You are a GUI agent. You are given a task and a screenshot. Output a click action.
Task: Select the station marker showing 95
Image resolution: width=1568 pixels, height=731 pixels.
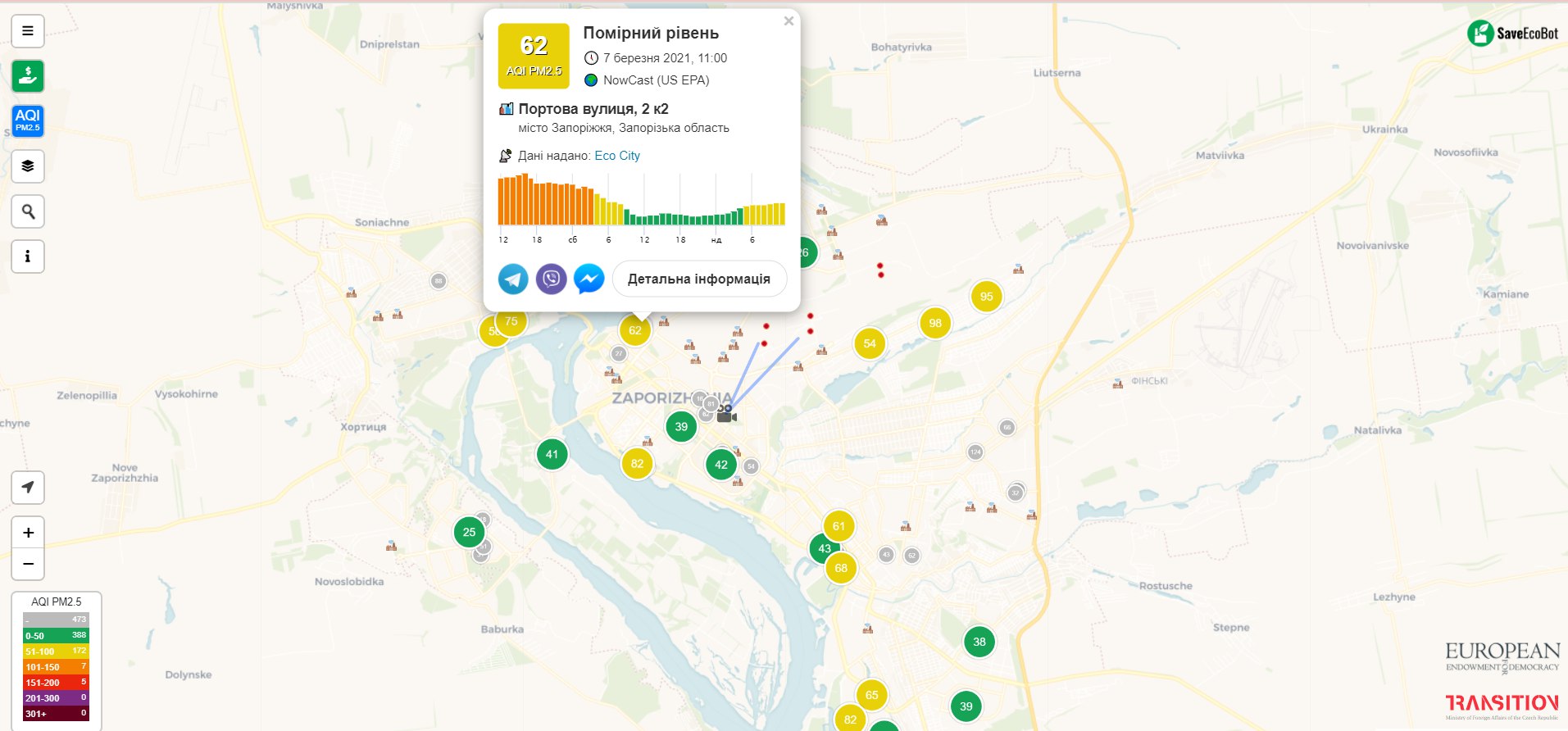coord(986,297)
